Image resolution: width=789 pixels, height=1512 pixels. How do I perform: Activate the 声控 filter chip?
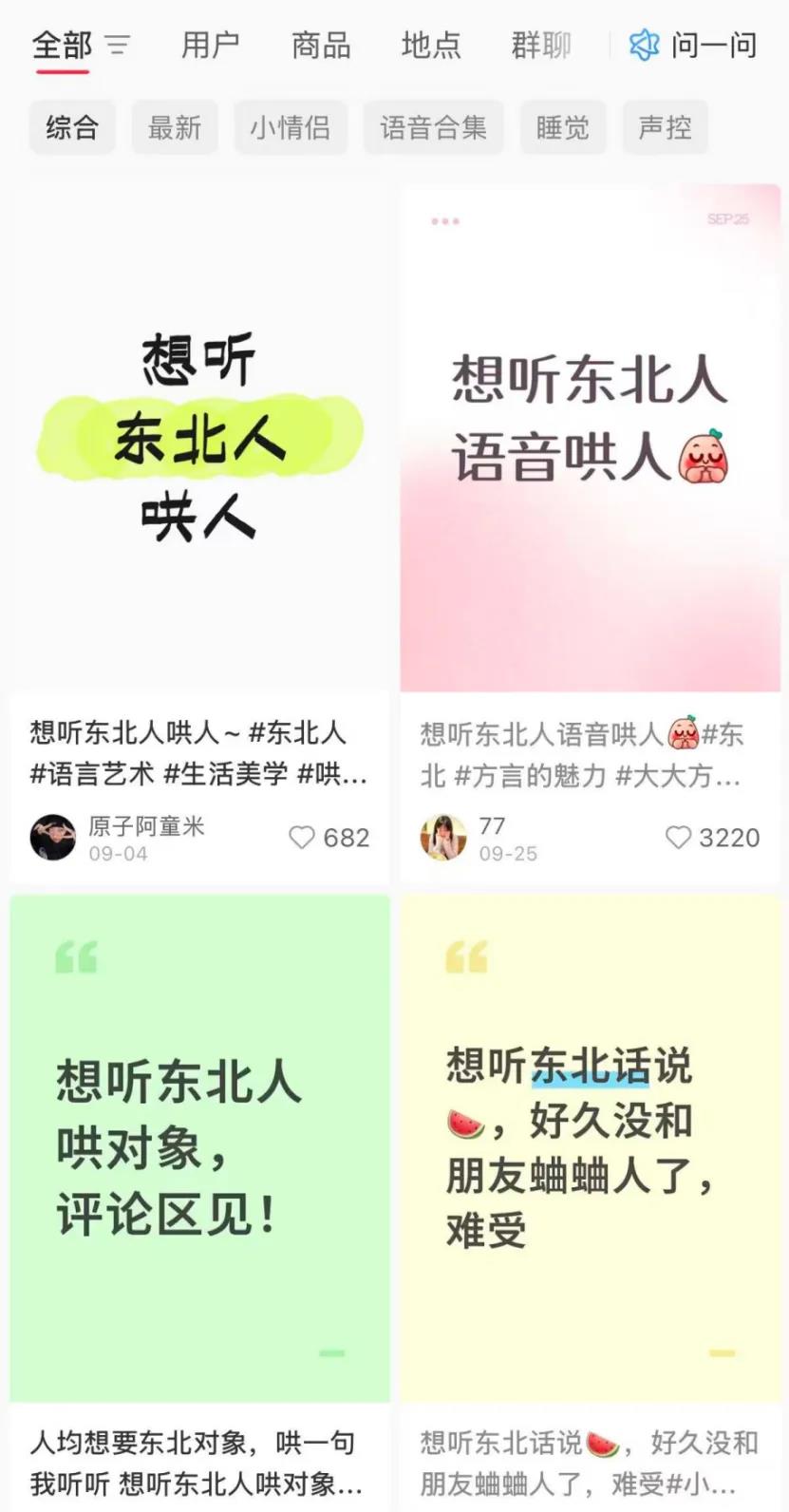tap(665, 127)
